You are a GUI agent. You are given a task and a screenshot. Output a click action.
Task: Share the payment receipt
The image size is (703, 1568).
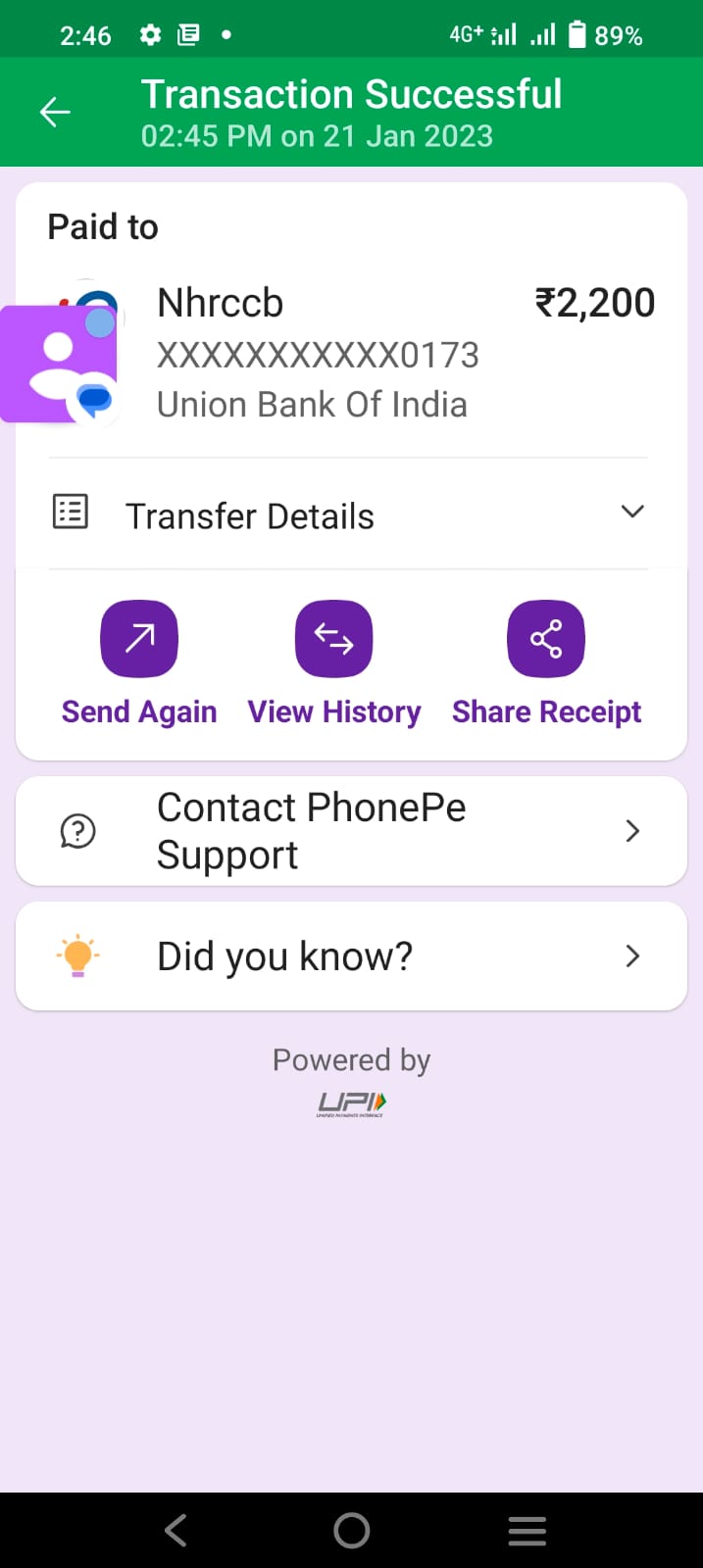pyautogui.click(x=546, y=640)
